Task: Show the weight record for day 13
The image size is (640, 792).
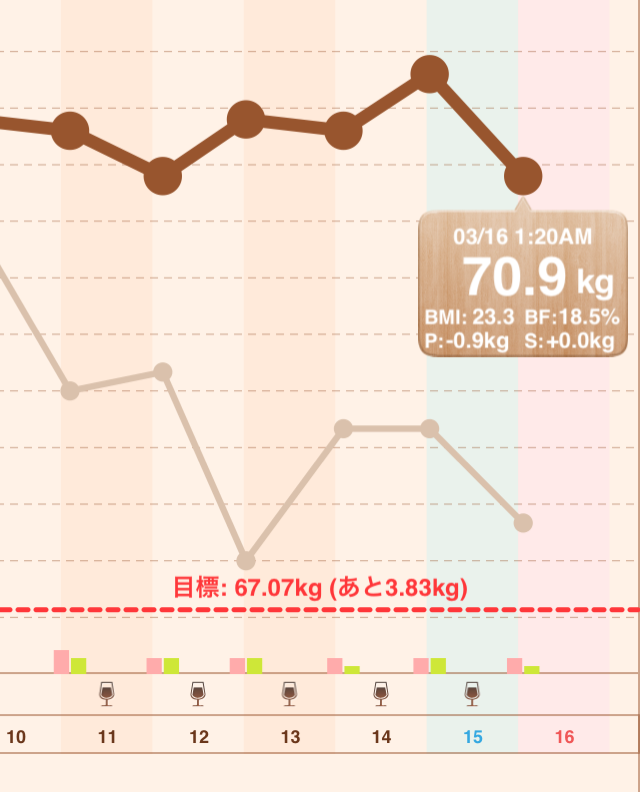Action: coord(246,121)
